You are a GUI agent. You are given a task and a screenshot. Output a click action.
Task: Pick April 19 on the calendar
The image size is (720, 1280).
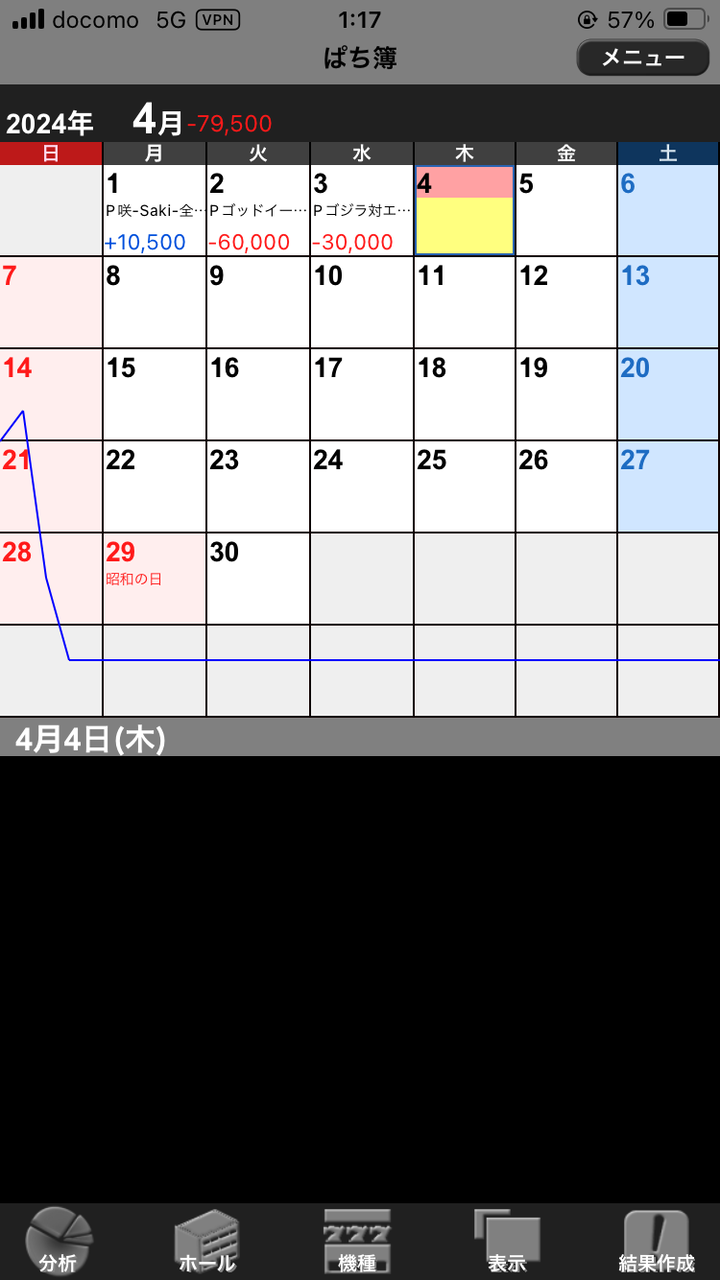pos(566,395)
